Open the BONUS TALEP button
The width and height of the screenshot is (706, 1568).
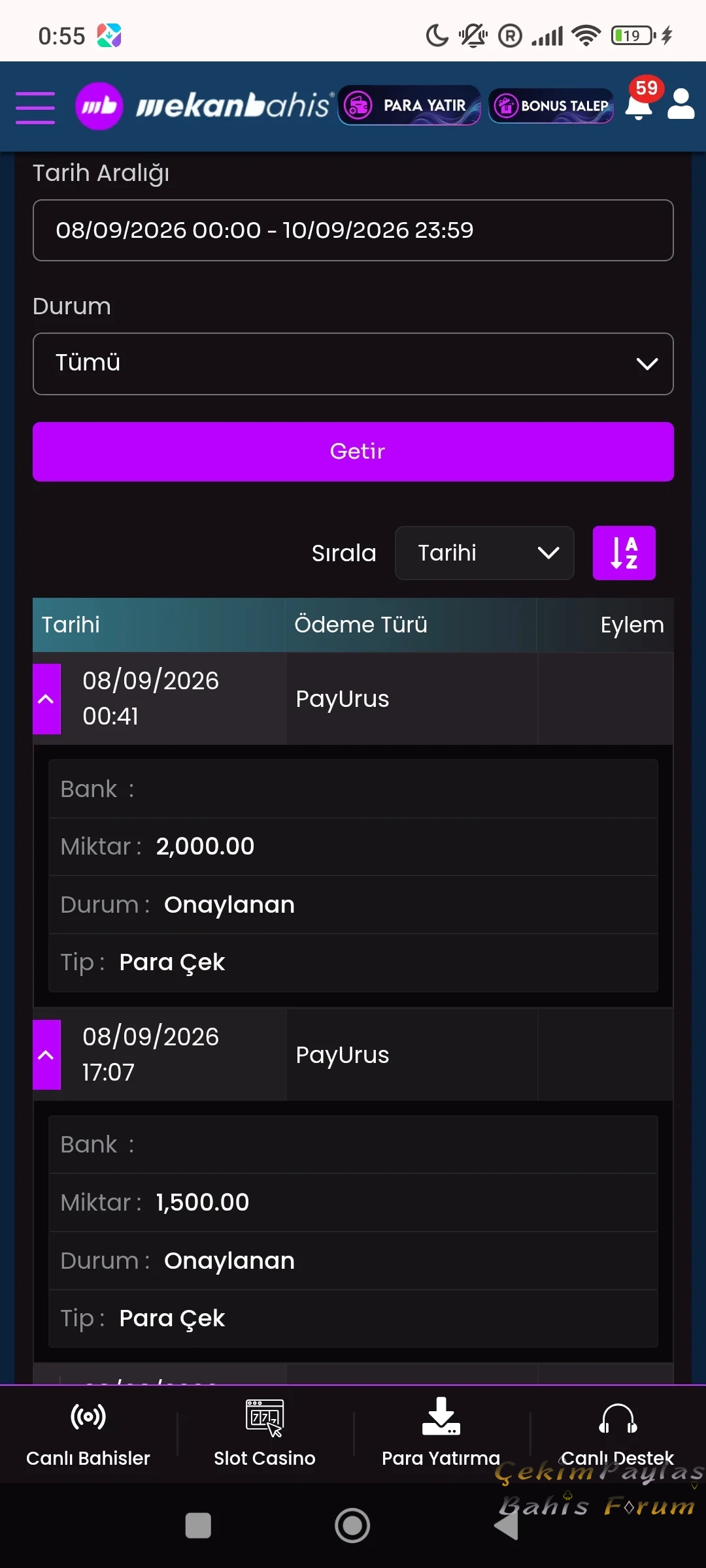pos(551,105)
